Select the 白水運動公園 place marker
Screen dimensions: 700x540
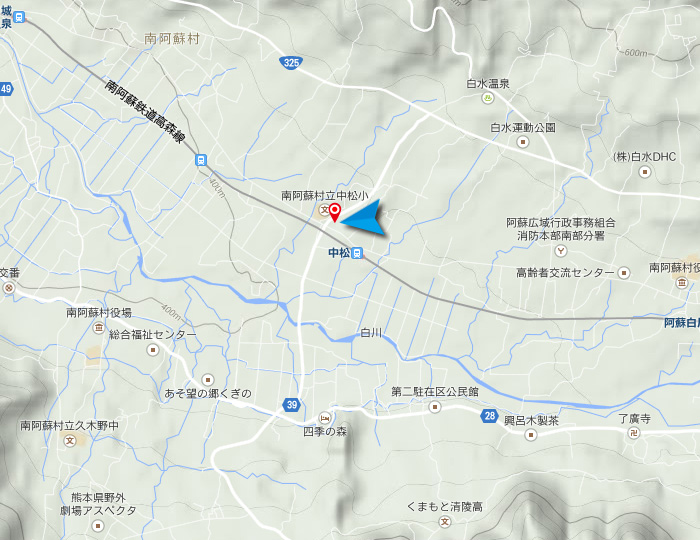pyautogui.click(x=522, y=143)
